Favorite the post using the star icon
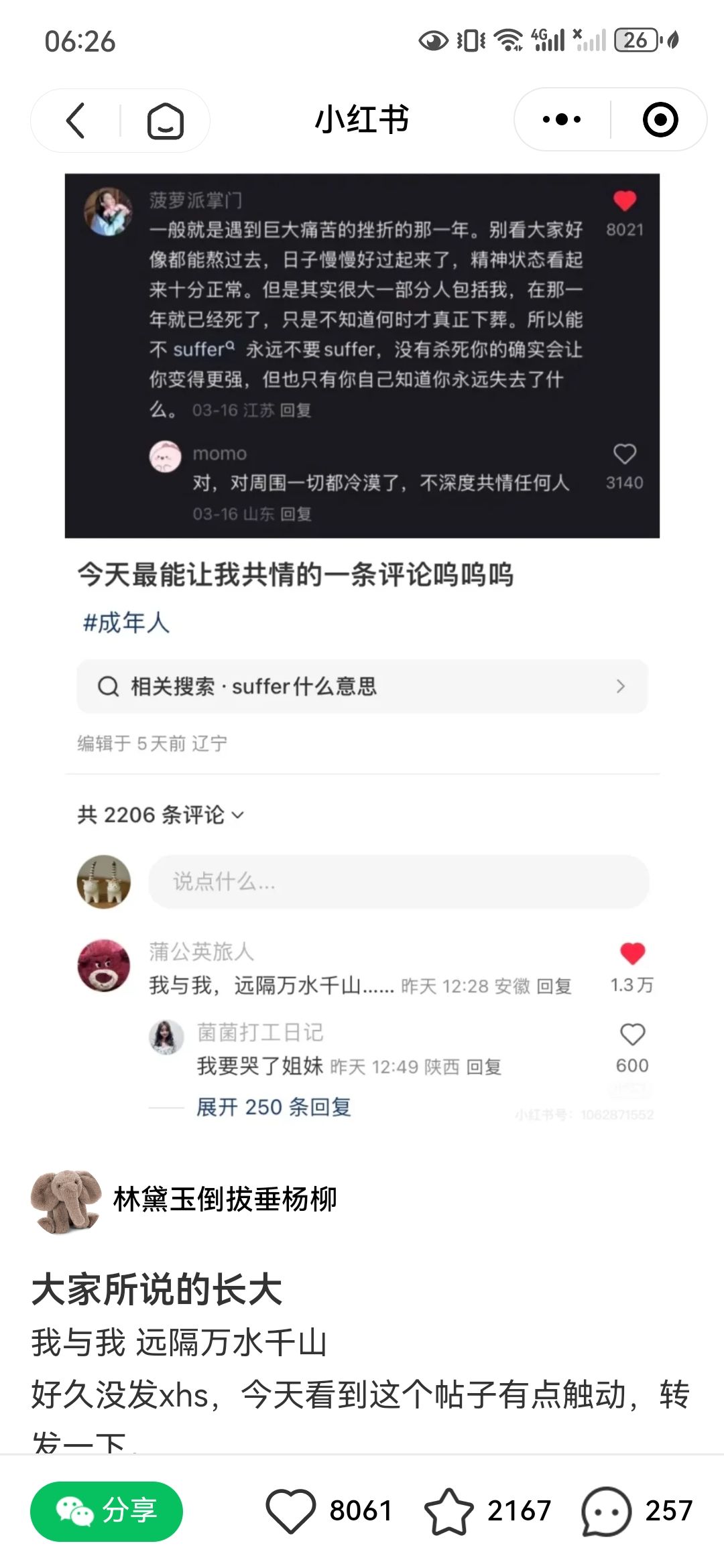This screenshot has width=724, height=1568. coord(448,1511)
